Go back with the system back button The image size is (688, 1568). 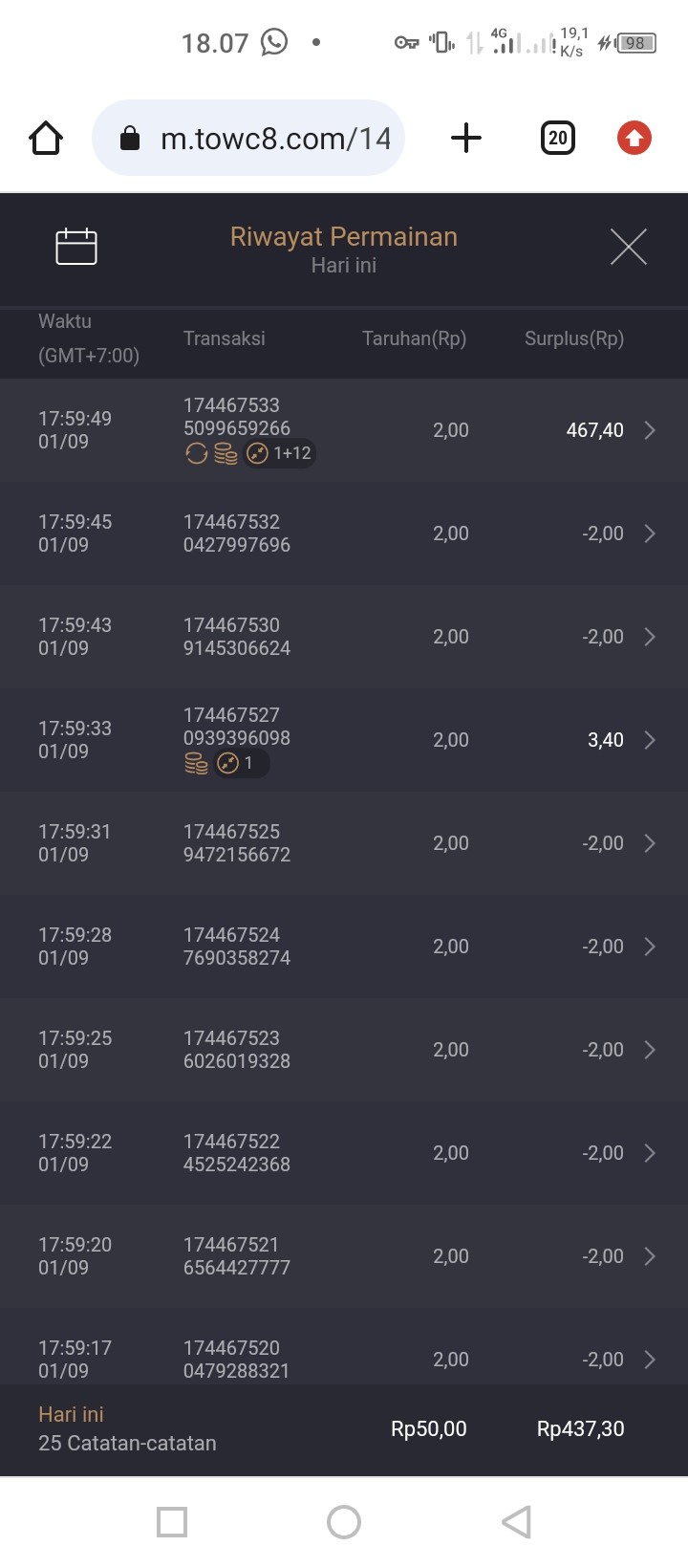pyautogui.click(x=516, y=1521)
